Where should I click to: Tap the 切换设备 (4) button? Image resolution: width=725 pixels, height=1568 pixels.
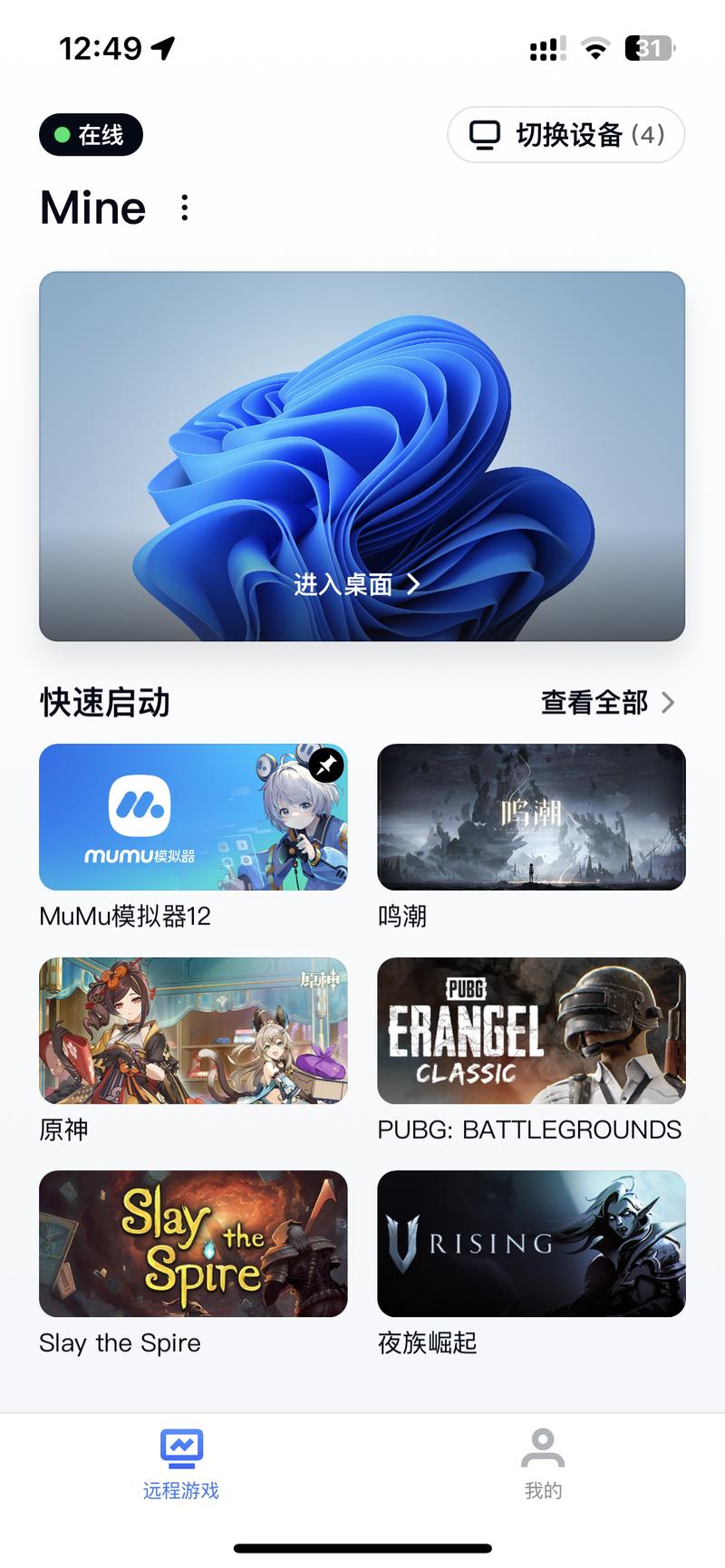(565, 135)
